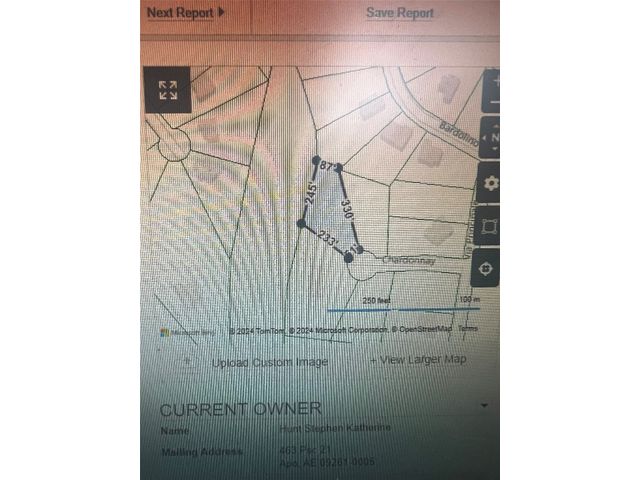Save Report from the top bar
The width and height of the screenshot is (640, 480).
399,13
